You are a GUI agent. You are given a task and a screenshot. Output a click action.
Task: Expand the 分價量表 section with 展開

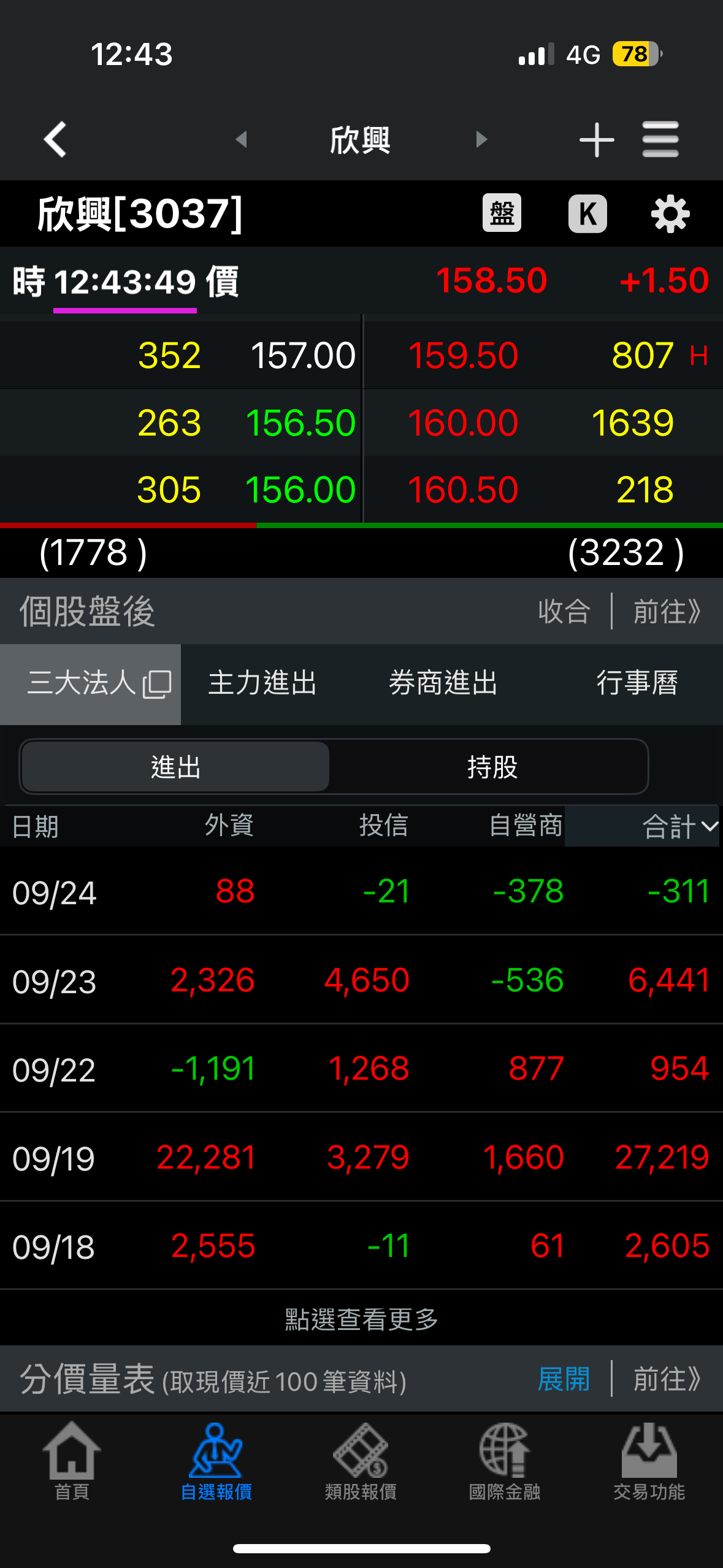pos(564,1379)
